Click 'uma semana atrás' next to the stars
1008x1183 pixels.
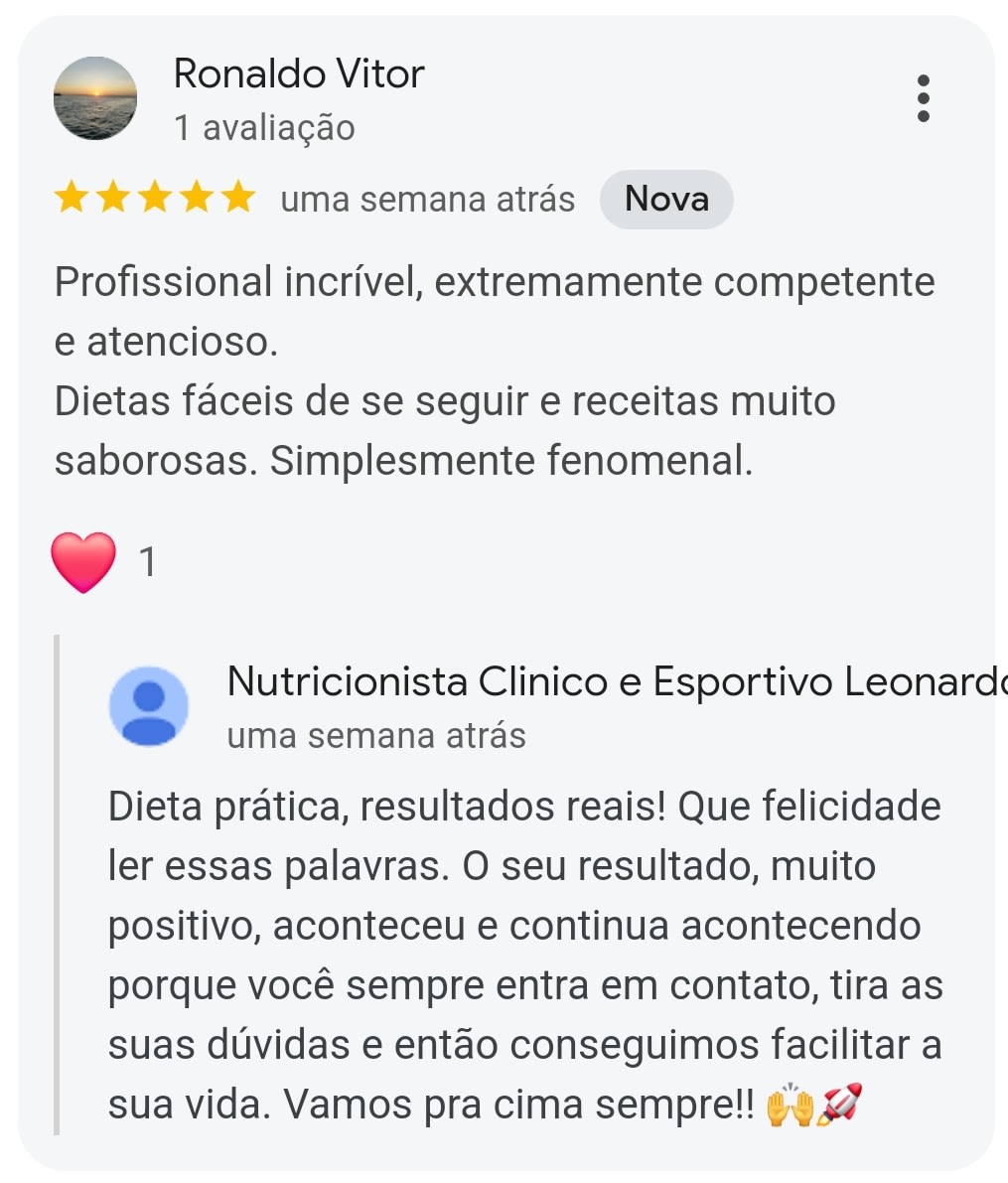(x=427, y=199)
